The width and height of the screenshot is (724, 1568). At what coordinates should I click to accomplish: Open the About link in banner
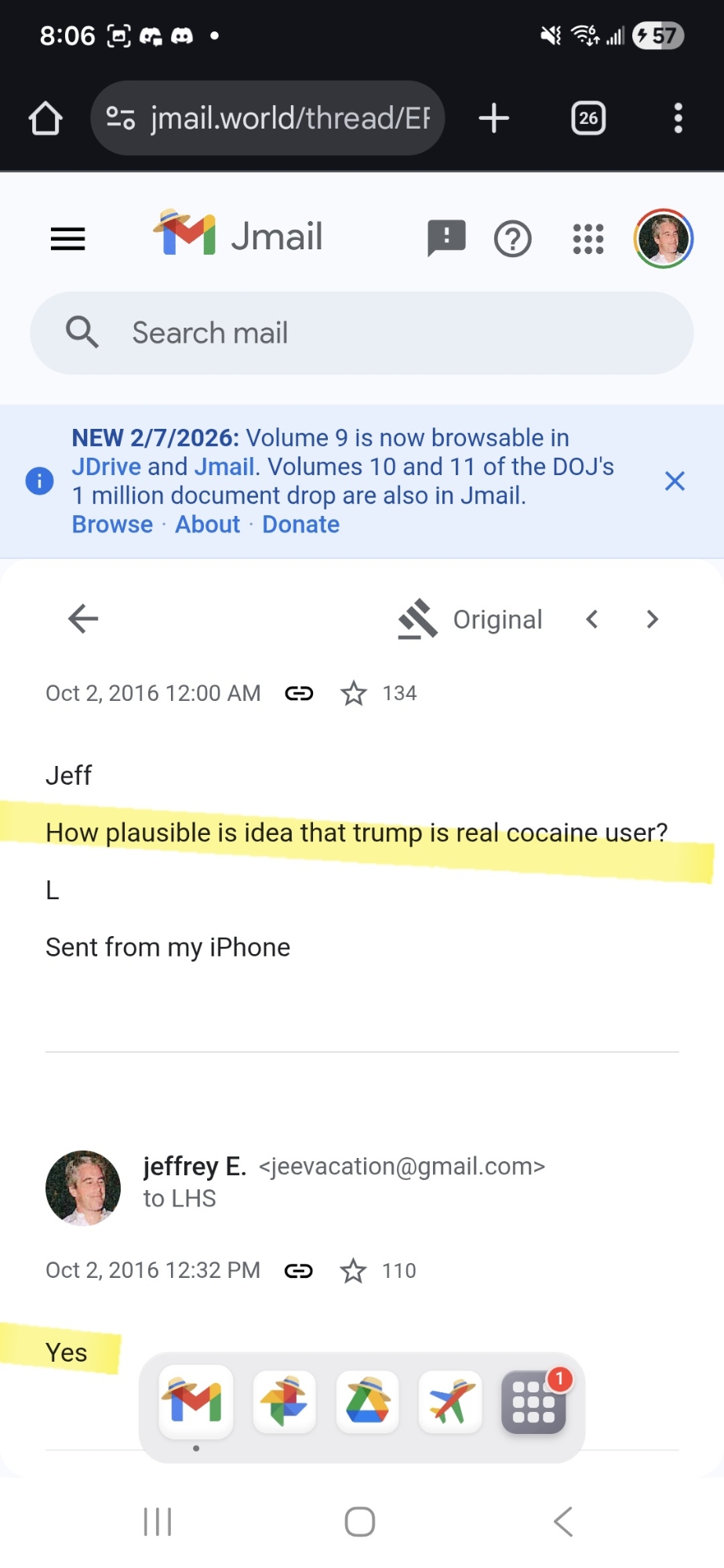[x=207, y=524]
